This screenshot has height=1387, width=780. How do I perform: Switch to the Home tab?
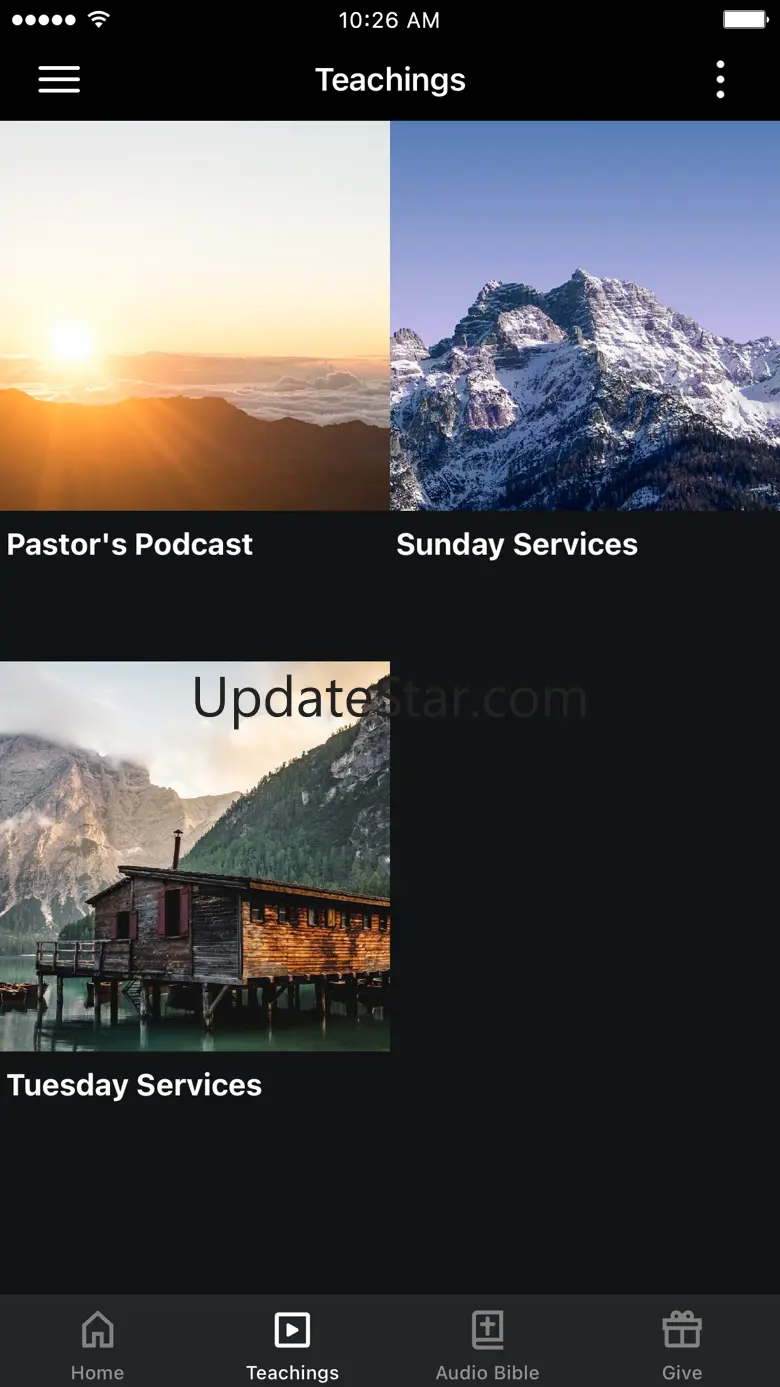(97, 1343)
